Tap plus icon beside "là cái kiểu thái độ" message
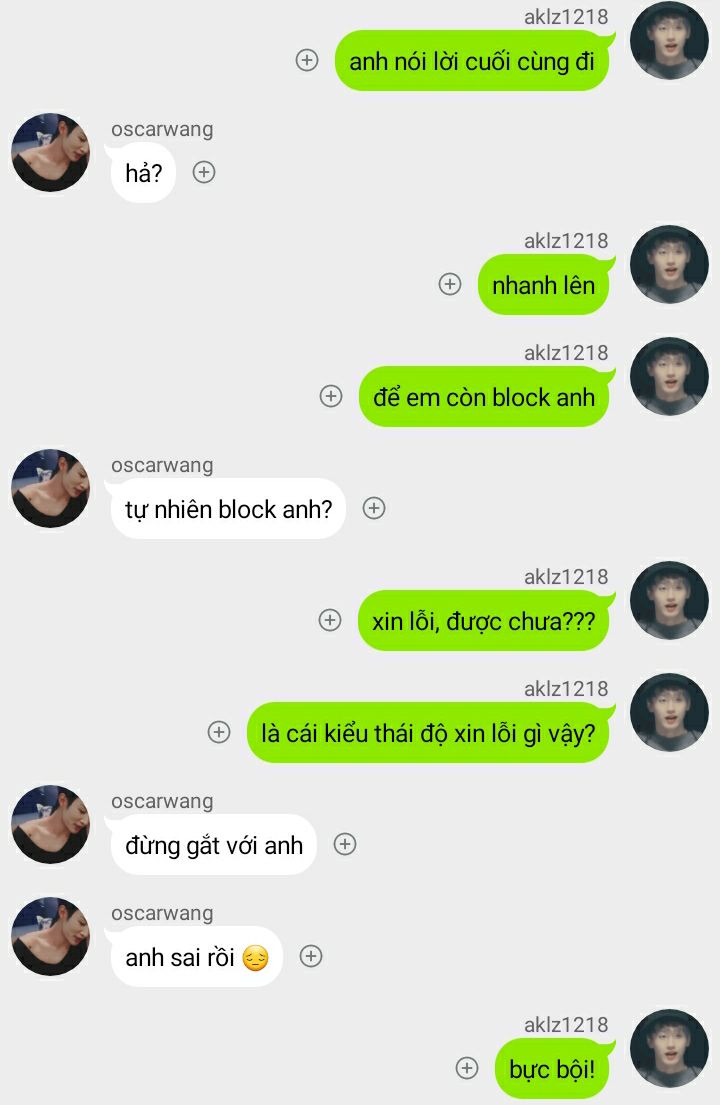 (219, 732)
